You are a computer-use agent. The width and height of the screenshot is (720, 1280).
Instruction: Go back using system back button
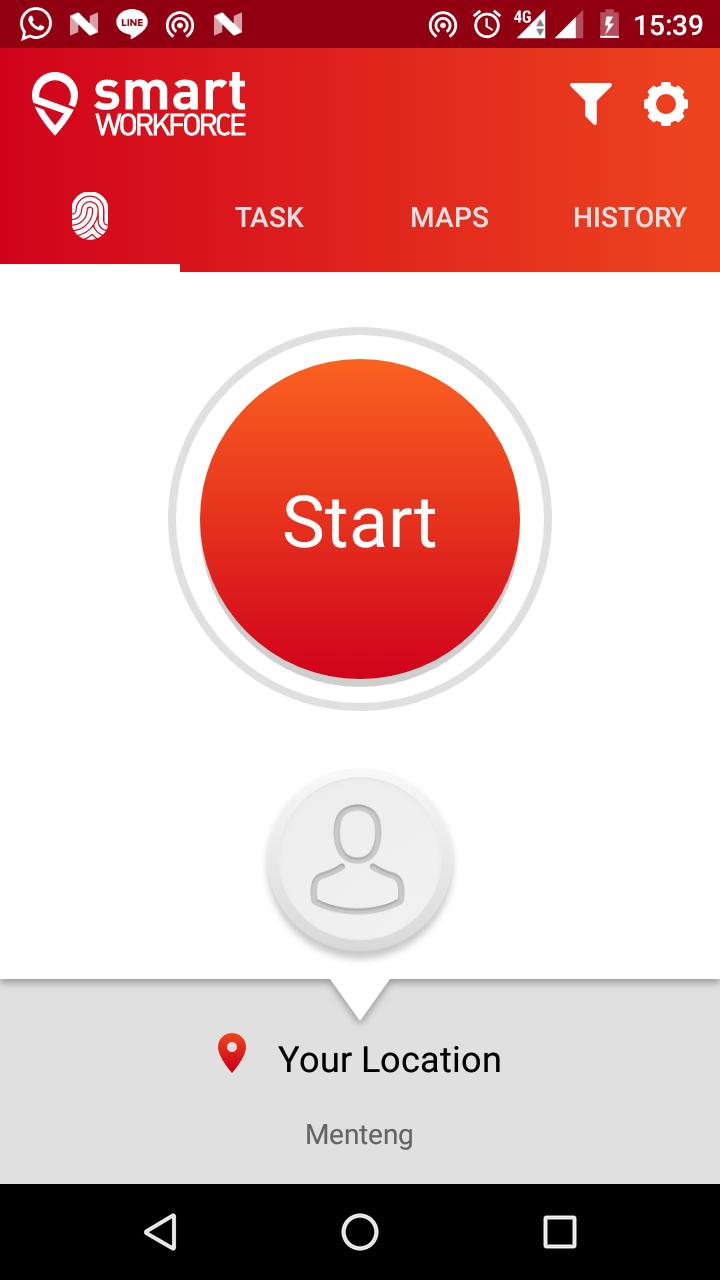point(160,1232)
